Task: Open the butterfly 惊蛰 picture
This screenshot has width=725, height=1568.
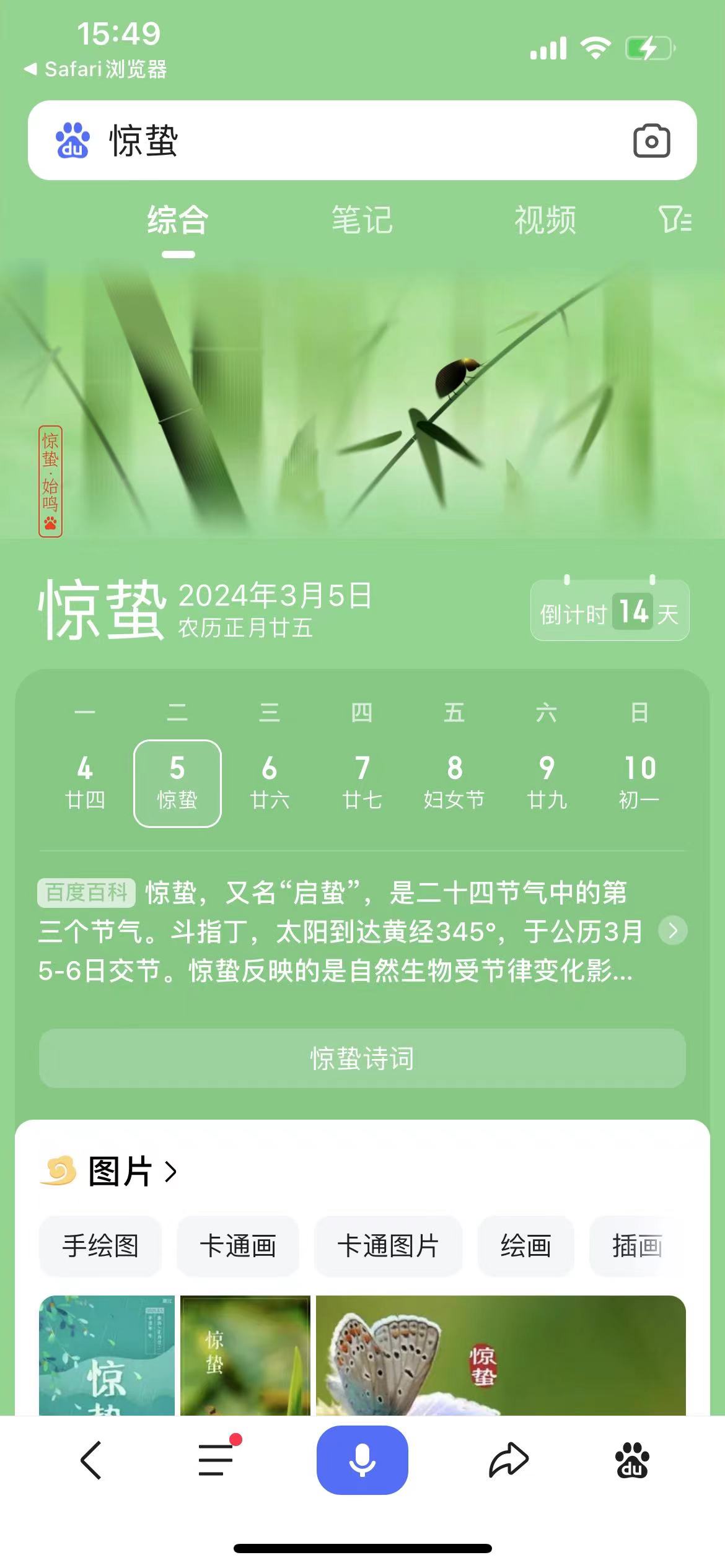Action: 501,1355
